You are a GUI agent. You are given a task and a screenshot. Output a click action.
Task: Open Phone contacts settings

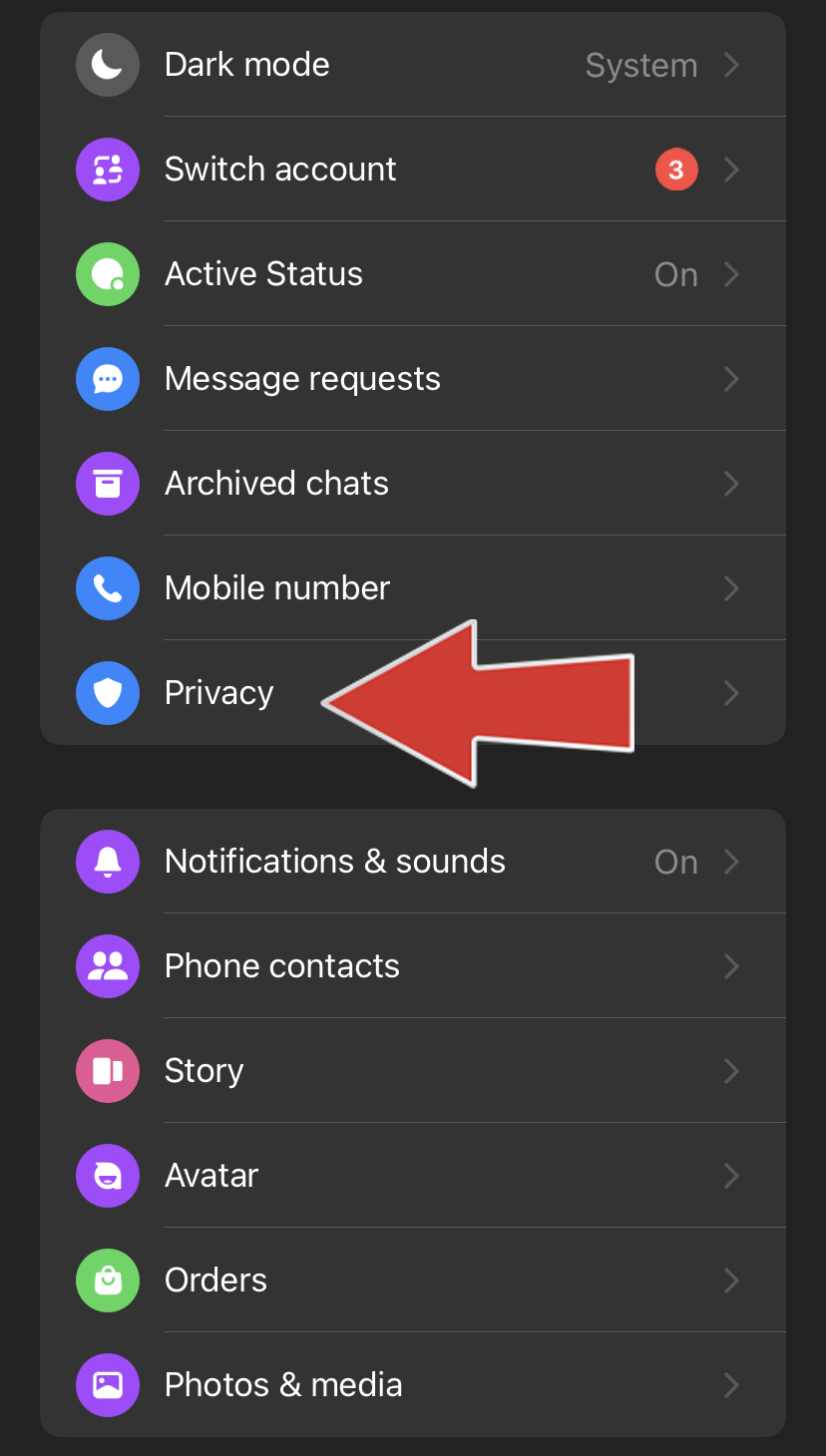coord(413,966)
